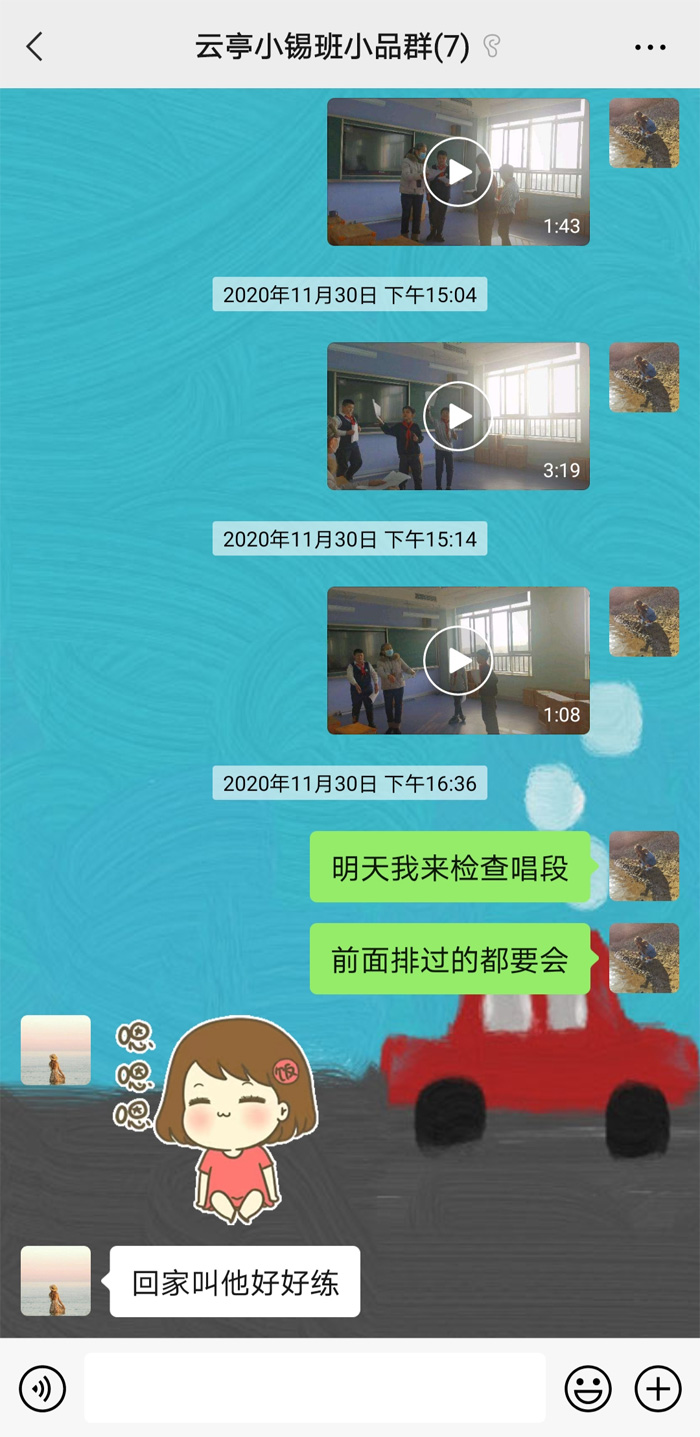Play the 3:19 video message
Screen dimensions: 700x1437
pyautogui.click(x=458, y=416)
